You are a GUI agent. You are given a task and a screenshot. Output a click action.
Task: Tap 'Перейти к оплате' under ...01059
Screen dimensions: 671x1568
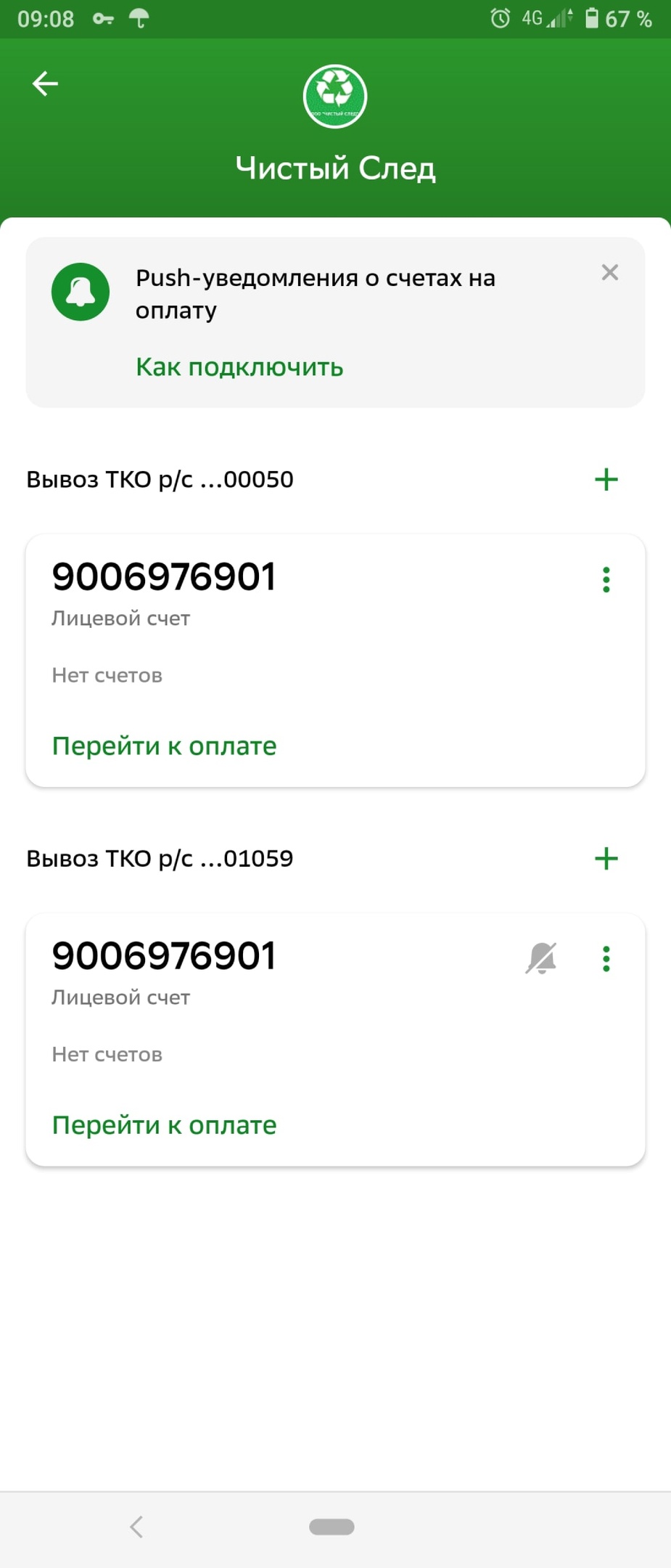click(x=164, y=1124)
